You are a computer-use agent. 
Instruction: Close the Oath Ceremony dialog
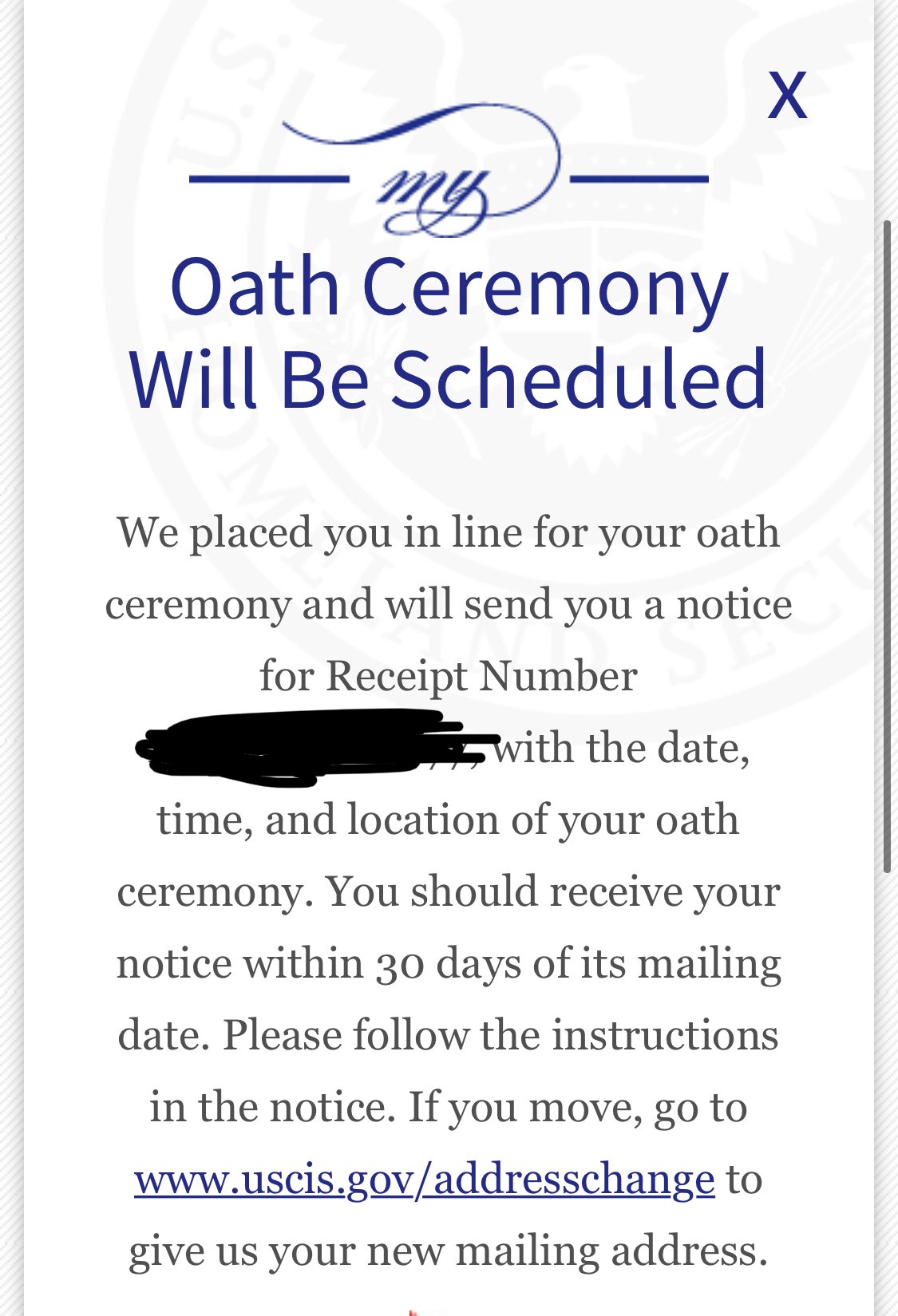tap(787, 95)
